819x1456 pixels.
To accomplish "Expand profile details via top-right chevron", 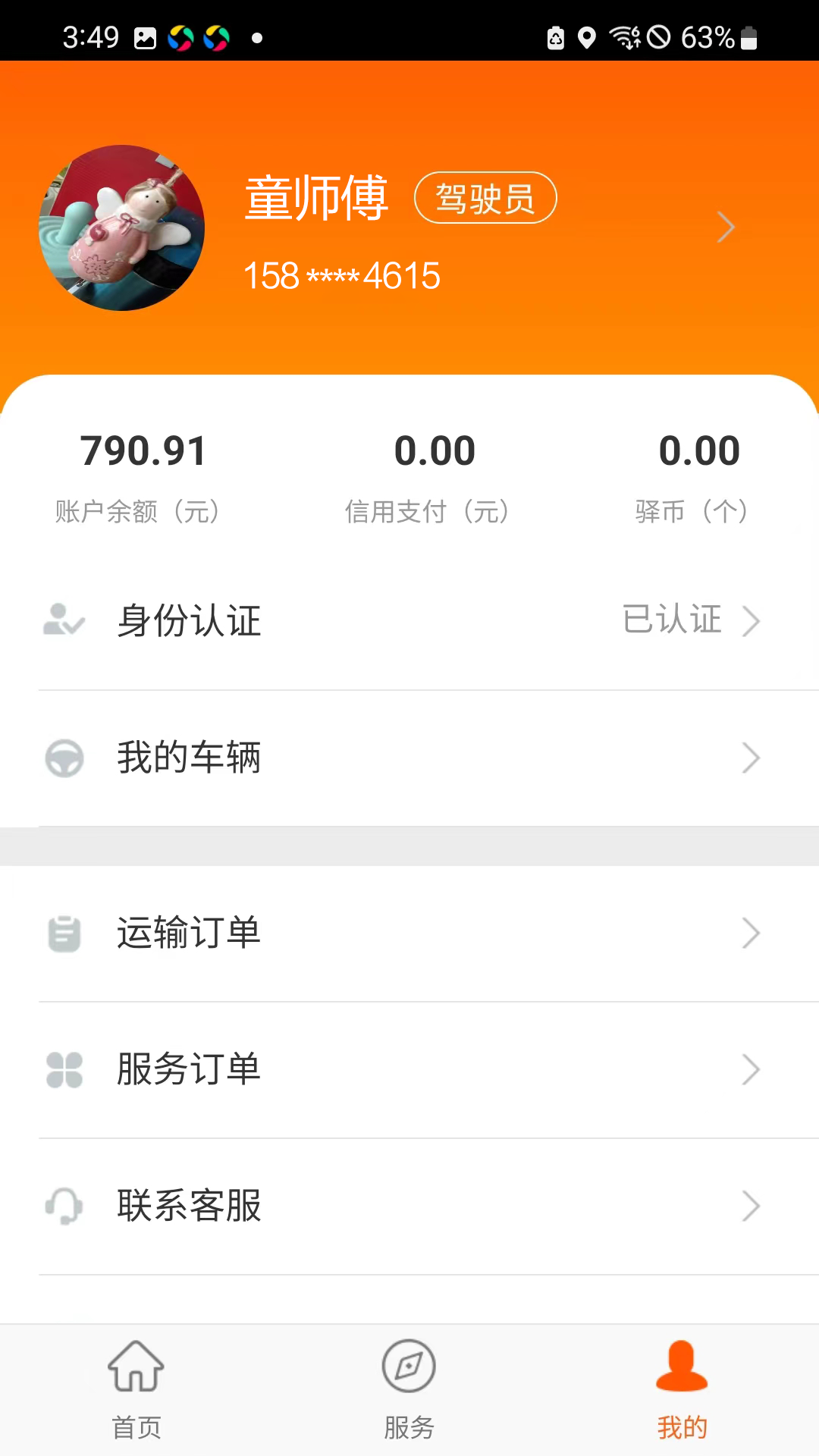I will point(726,227).
